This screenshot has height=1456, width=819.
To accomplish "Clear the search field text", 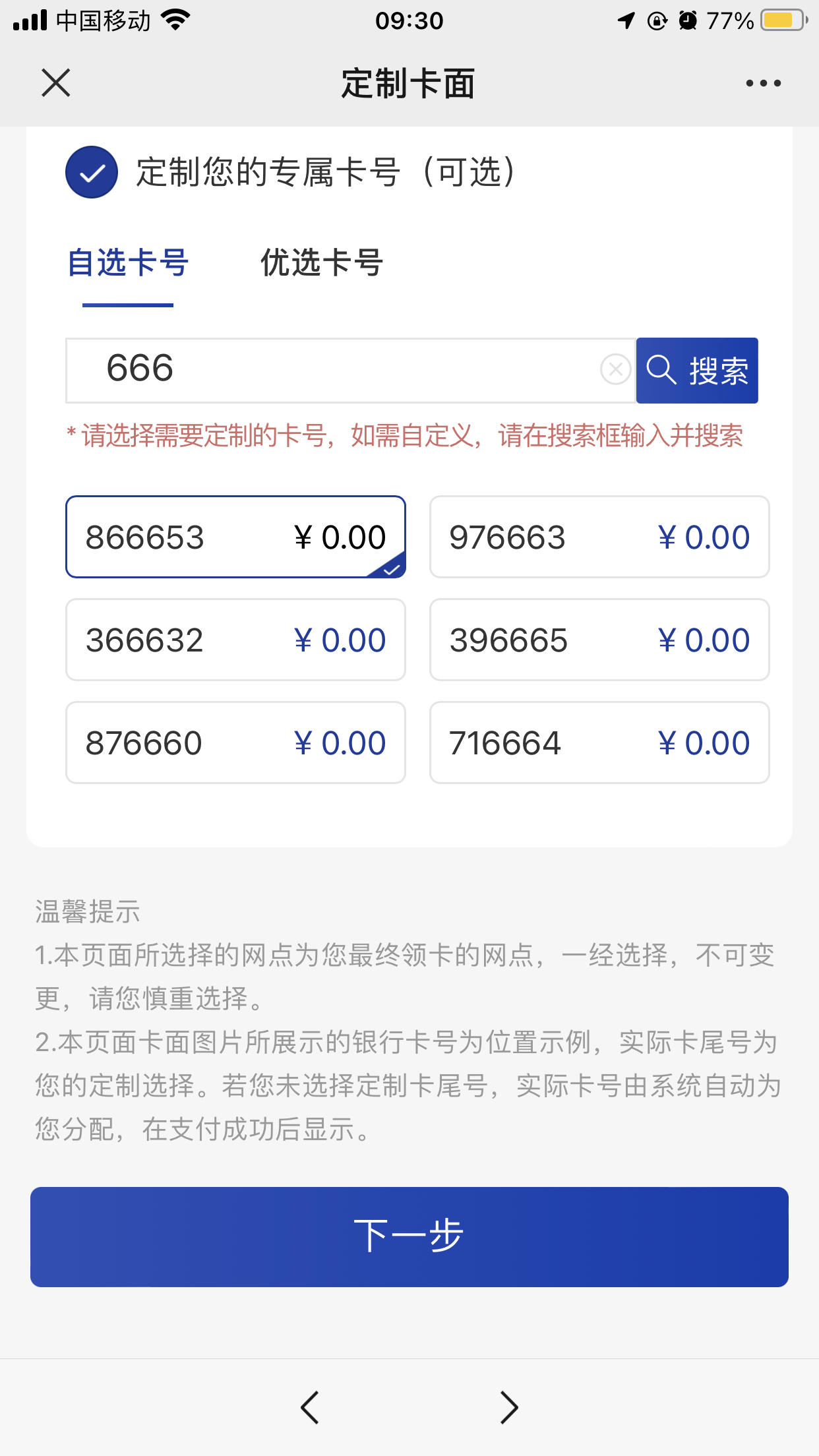I will coord(616,369).
